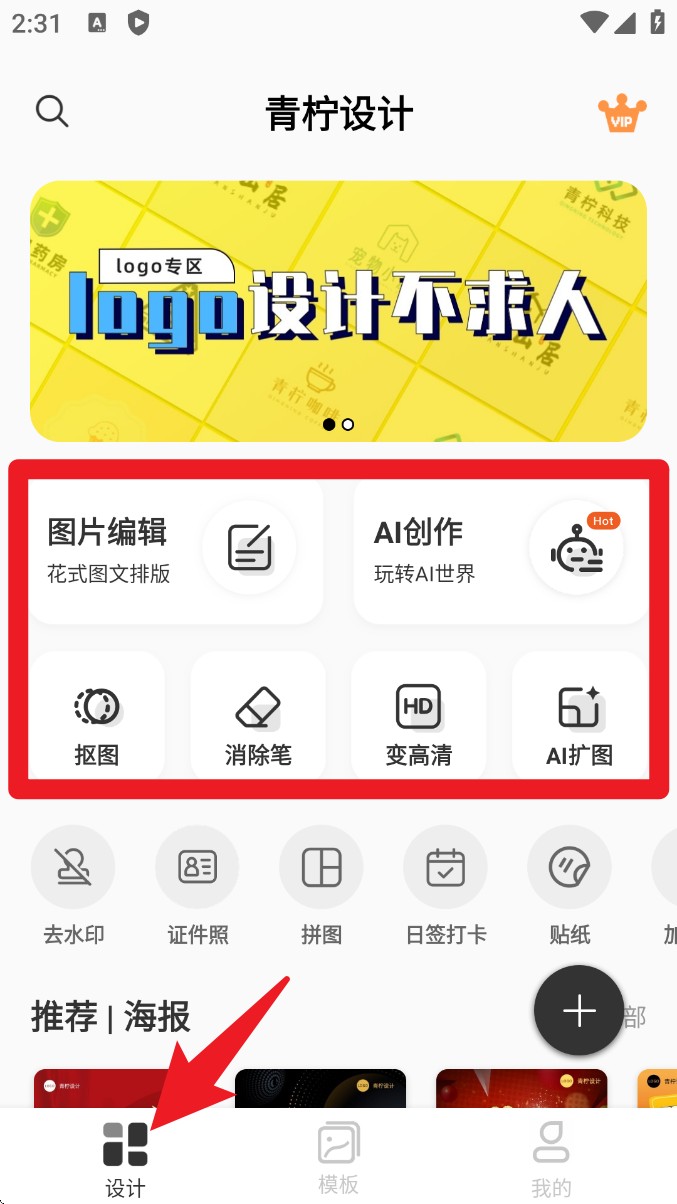Tap the plus floating create button

(579, 1011)
